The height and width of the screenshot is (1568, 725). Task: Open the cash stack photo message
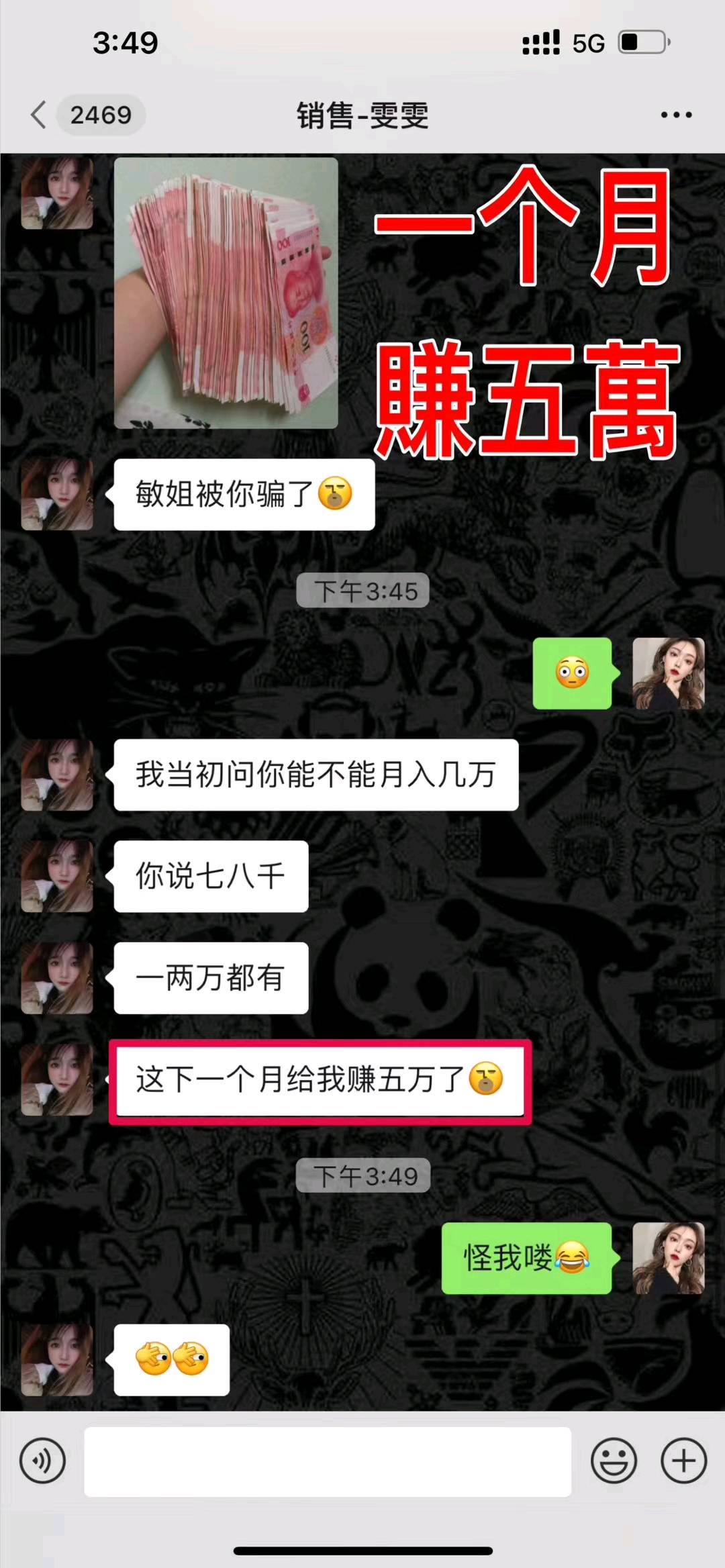point(226,293)
